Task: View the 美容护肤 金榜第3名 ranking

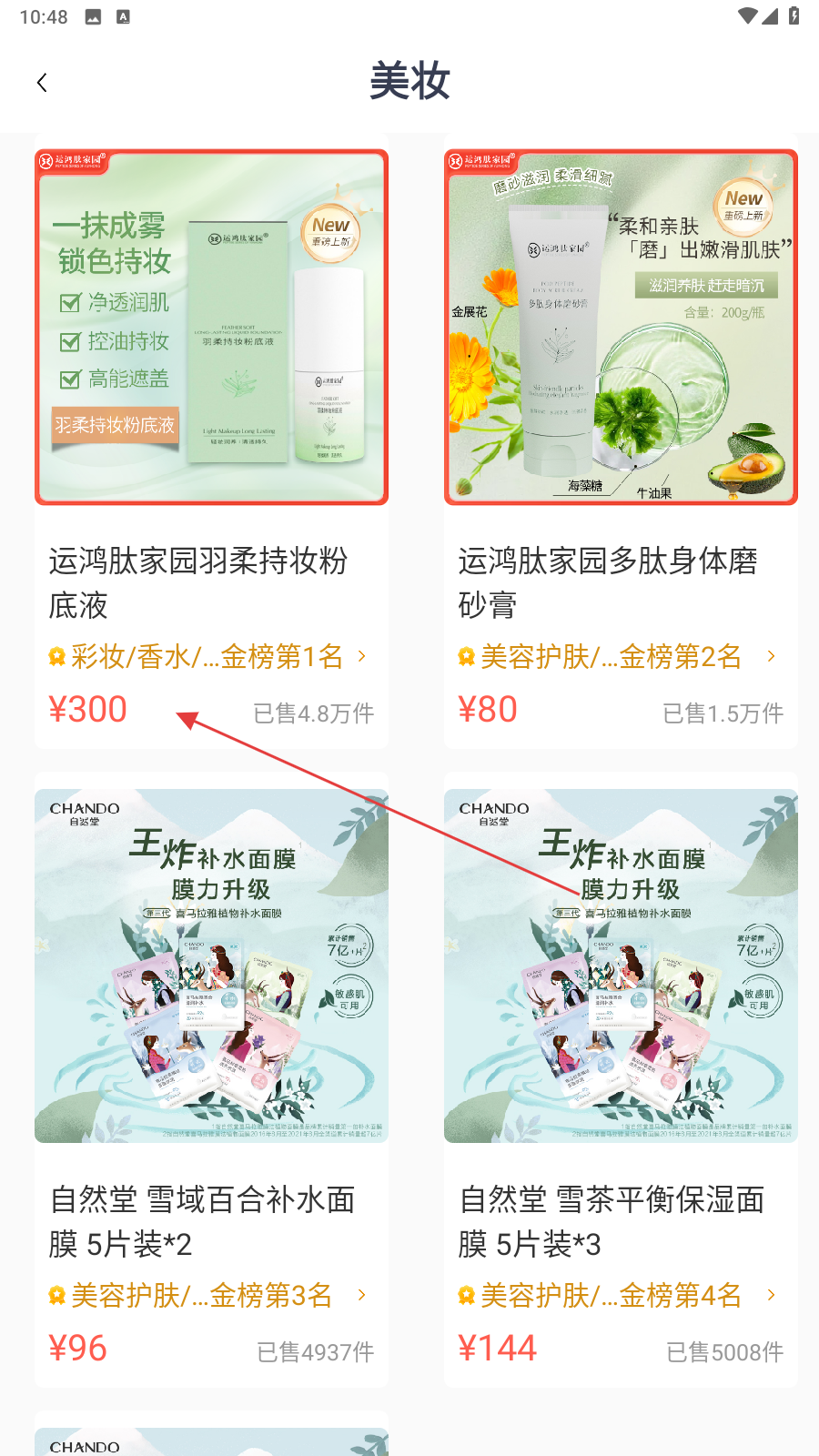Action: 208,1295
